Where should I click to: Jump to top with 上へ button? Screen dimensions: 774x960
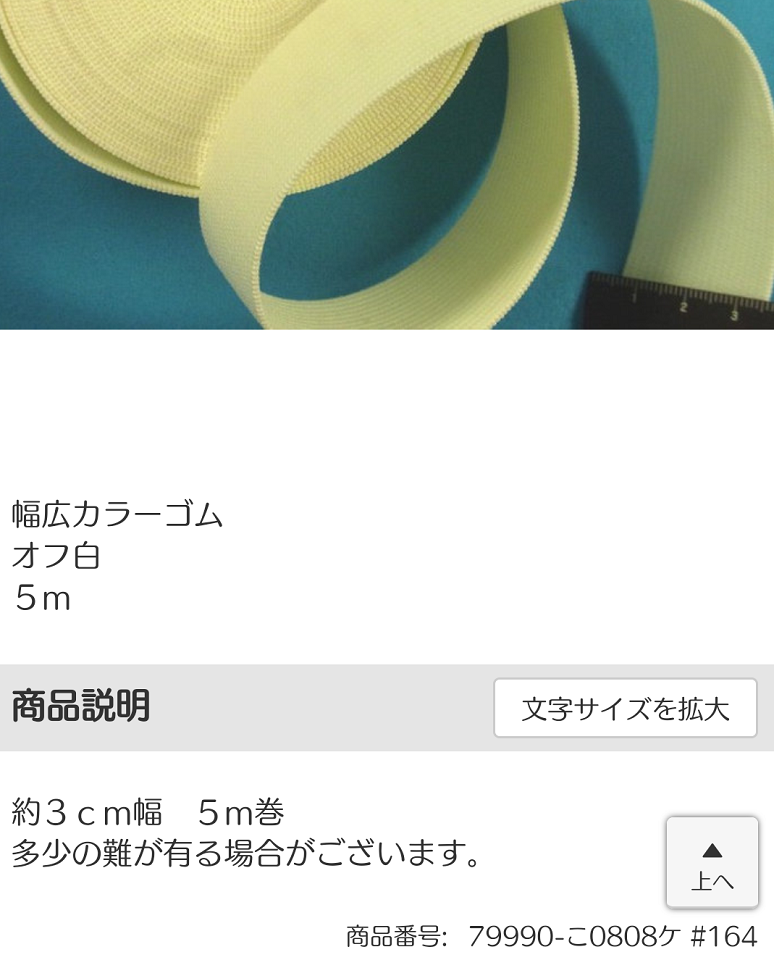[x=712, y=863]
